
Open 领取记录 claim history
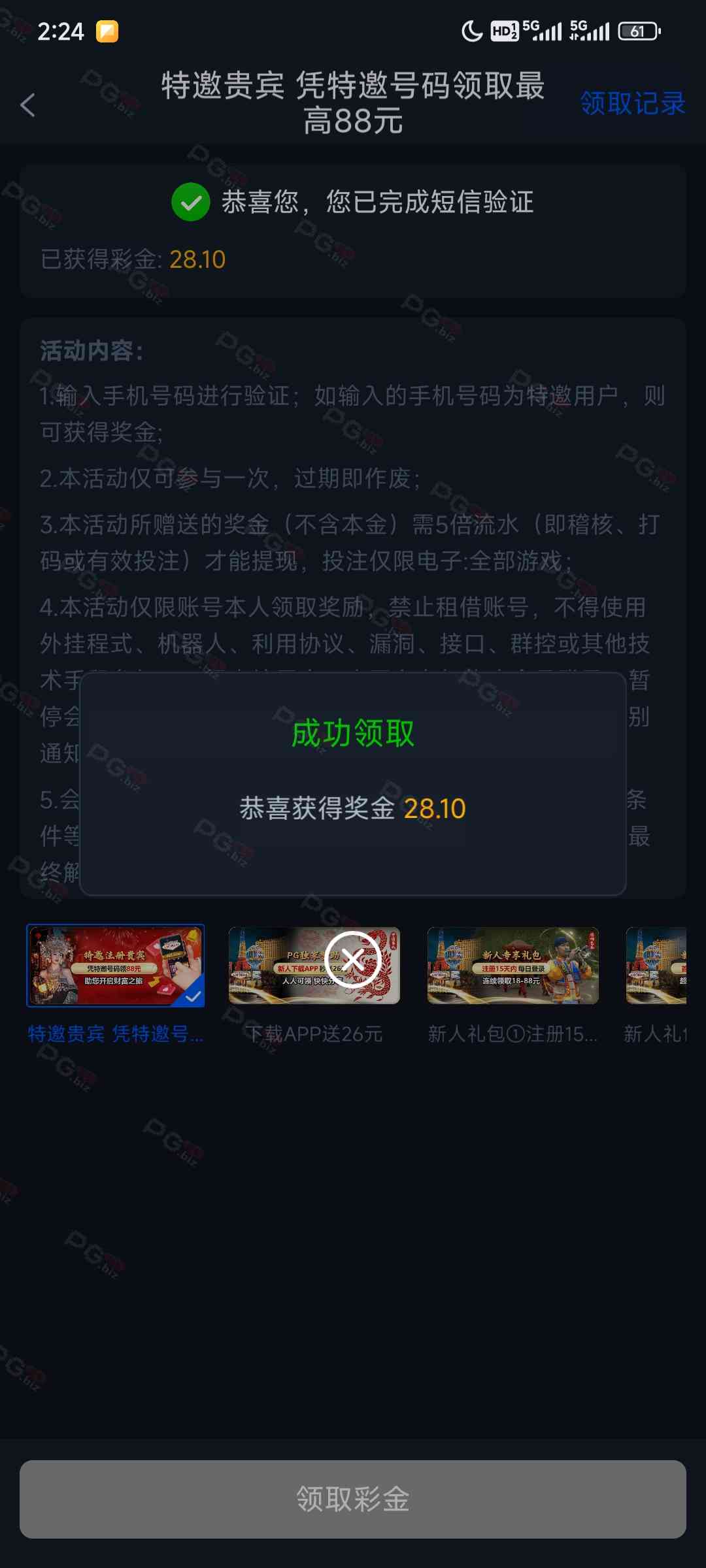632,103
